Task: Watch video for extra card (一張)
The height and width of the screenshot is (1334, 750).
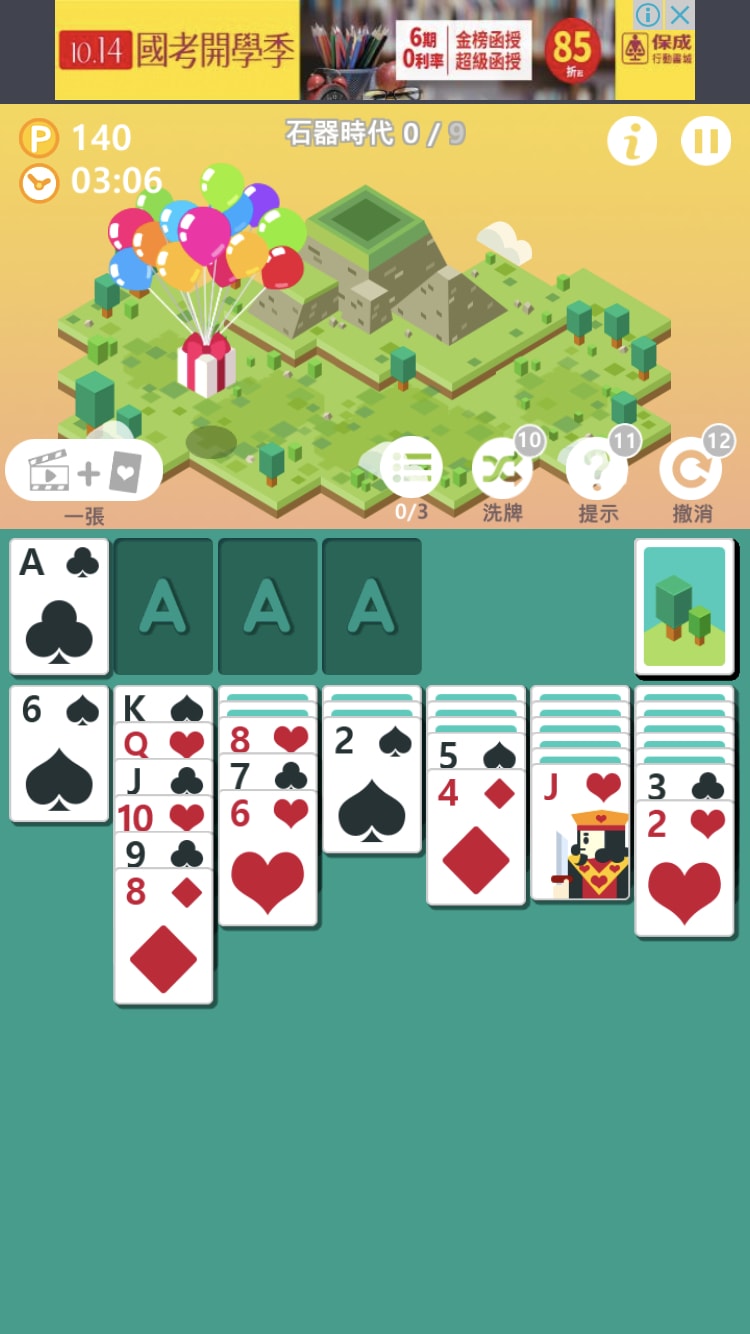Action: tap(84, 471)
